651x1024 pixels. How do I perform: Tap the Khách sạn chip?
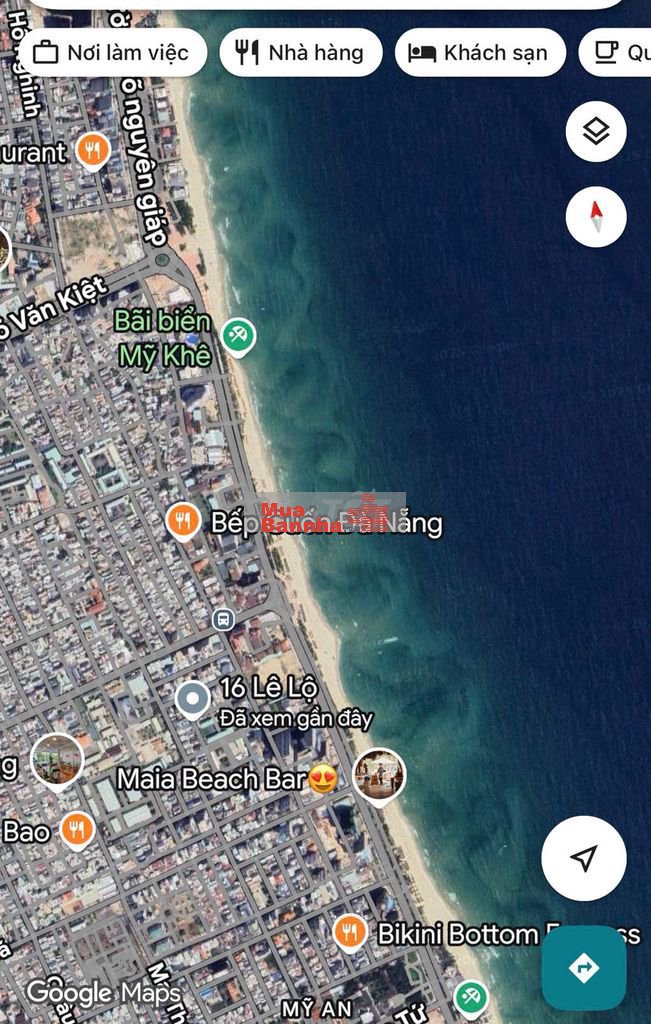[x=480, y=53]
